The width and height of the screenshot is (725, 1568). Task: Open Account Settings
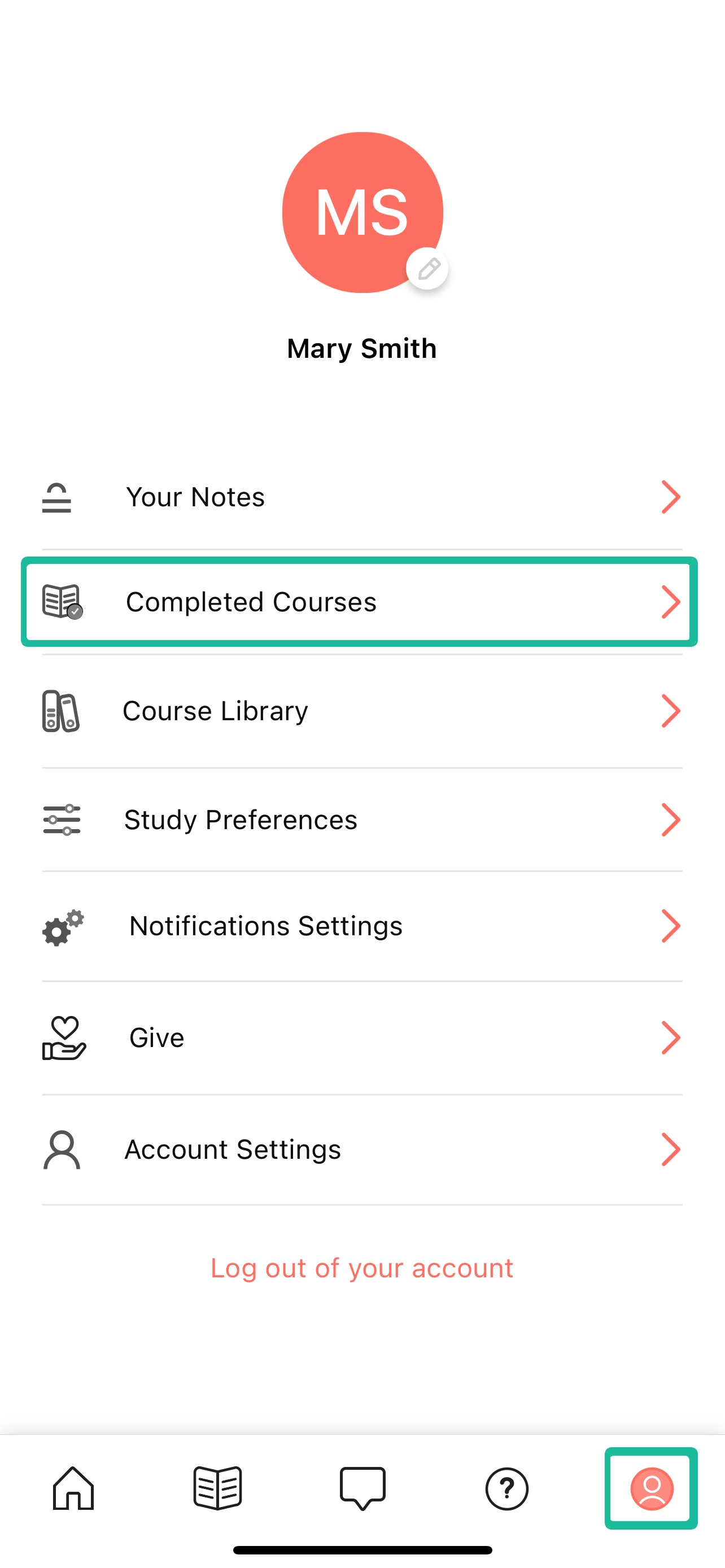[x=361, y=1150]
